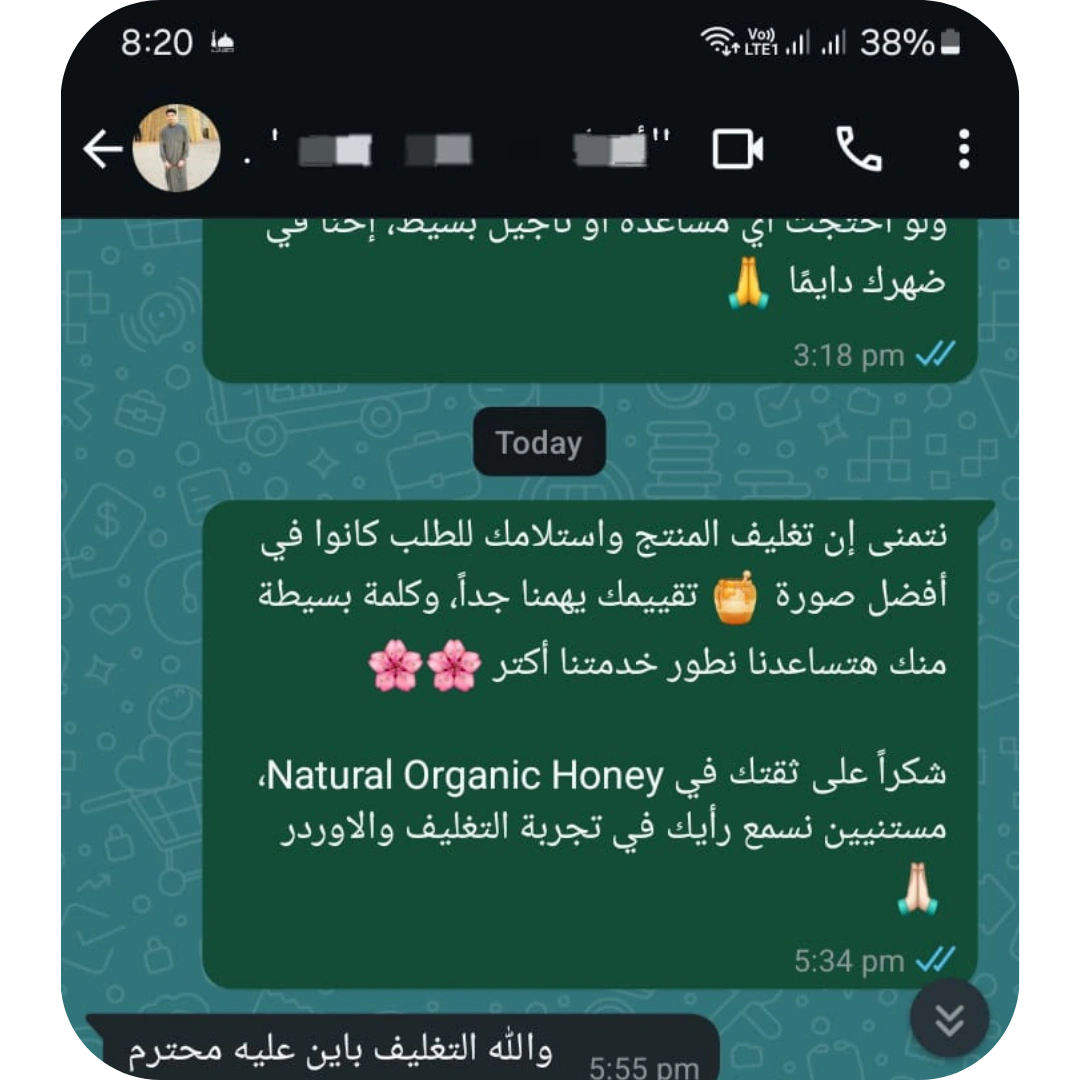Start a voice call

(x=858, y=150)
